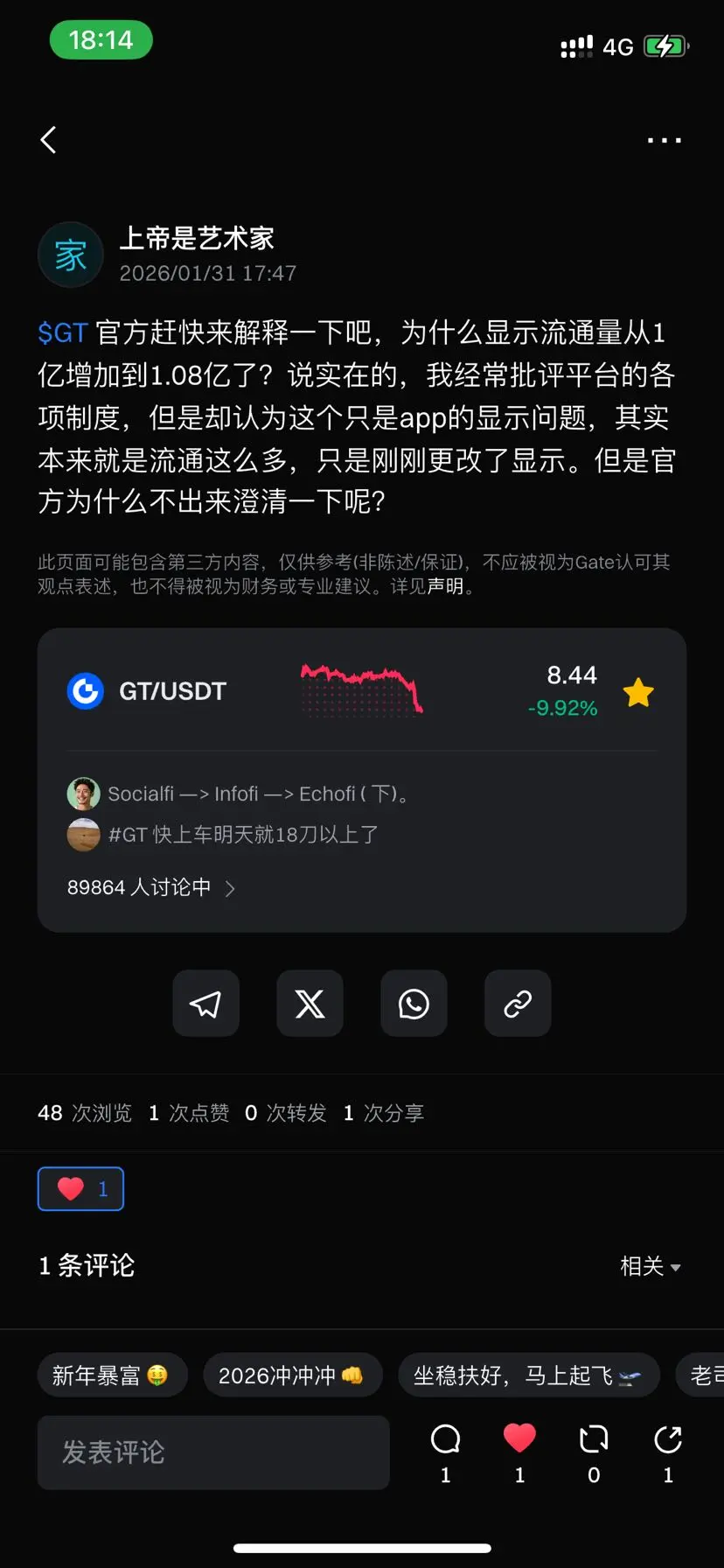This screenshot has height=1568, width=724.
Task: Favorite GT/USDT with the star
Action: pyautogui.click(x=638, y=691)
